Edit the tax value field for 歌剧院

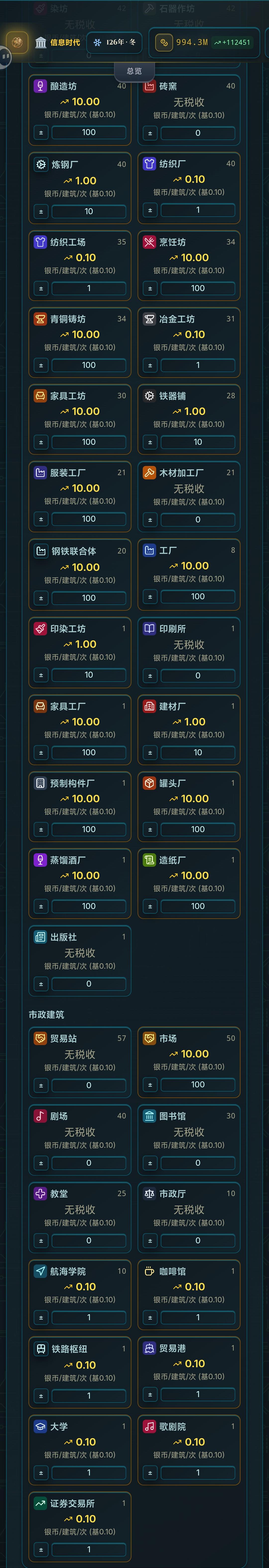(198, 1472)
